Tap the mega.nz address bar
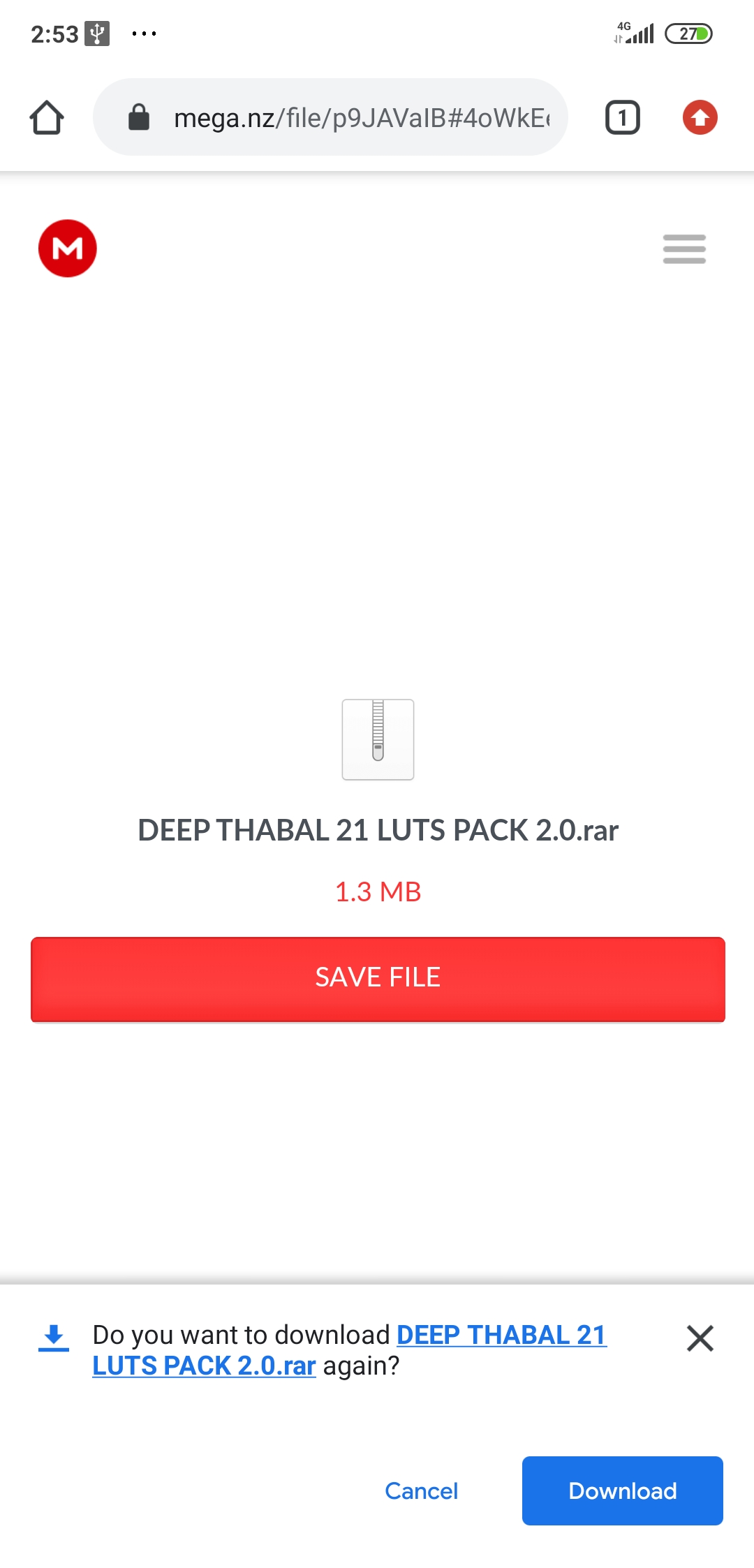The width and height of the screenshot is (754, 1568). 342,117
